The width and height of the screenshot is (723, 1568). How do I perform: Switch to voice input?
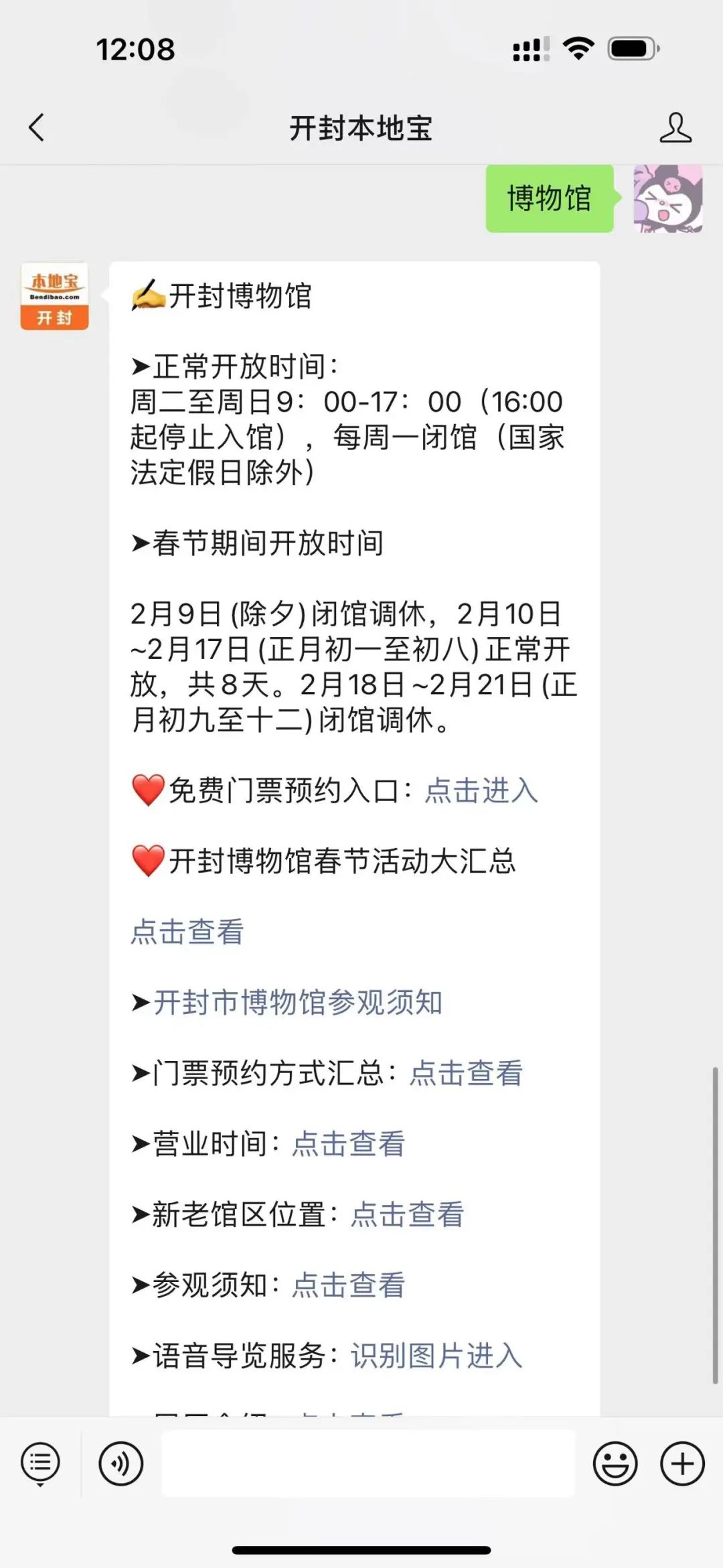tap(121, 1464)
